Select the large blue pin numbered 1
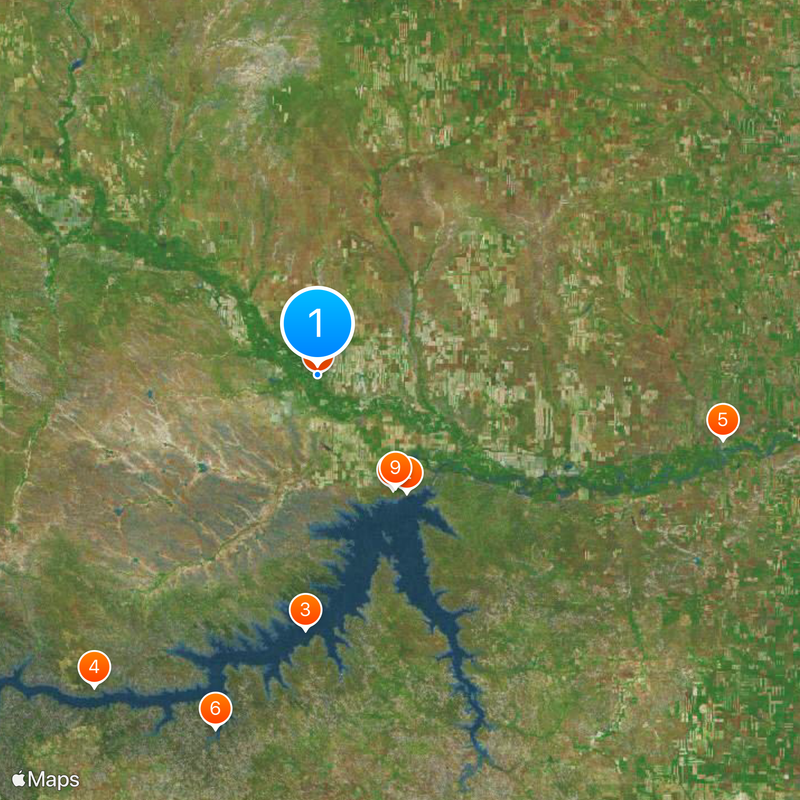The height and width of the screenshot is (800, 800). 317,323
